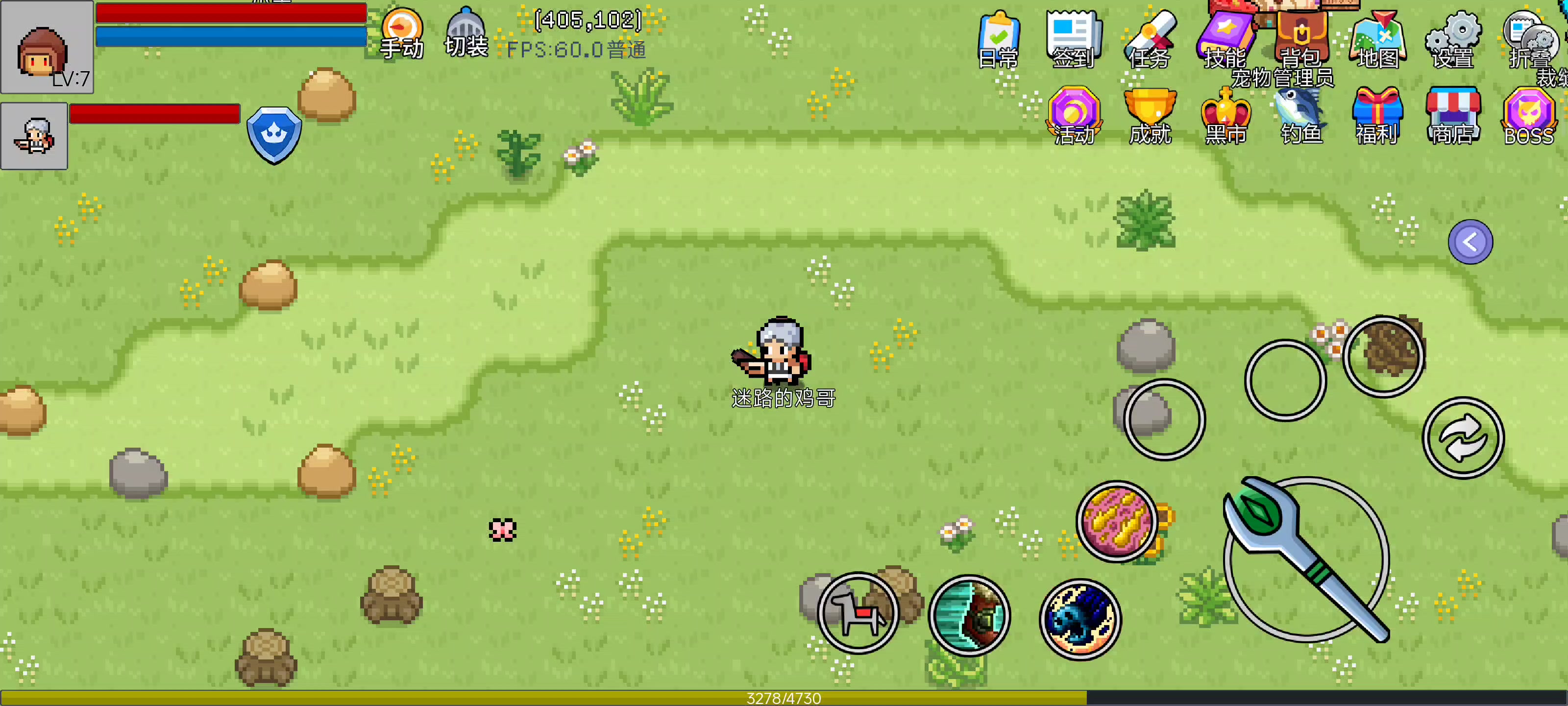Attack with the wrench weapon button

pyautogui.click(x=1306, y=559)
